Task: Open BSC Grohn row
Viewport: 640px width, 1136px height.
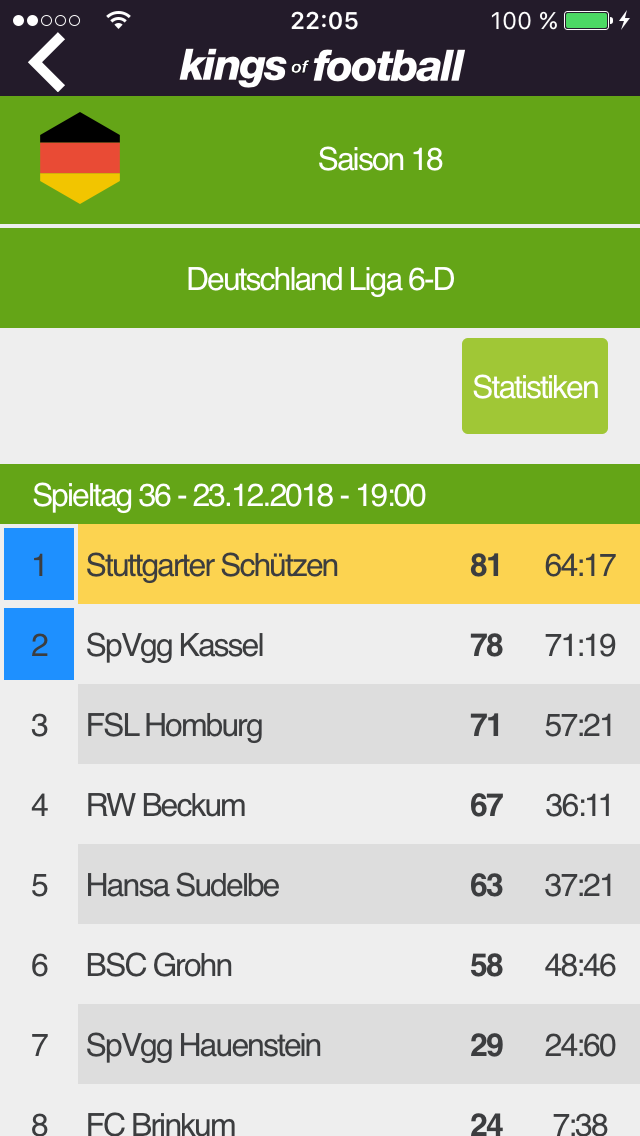Action: [x=320, y=964]
